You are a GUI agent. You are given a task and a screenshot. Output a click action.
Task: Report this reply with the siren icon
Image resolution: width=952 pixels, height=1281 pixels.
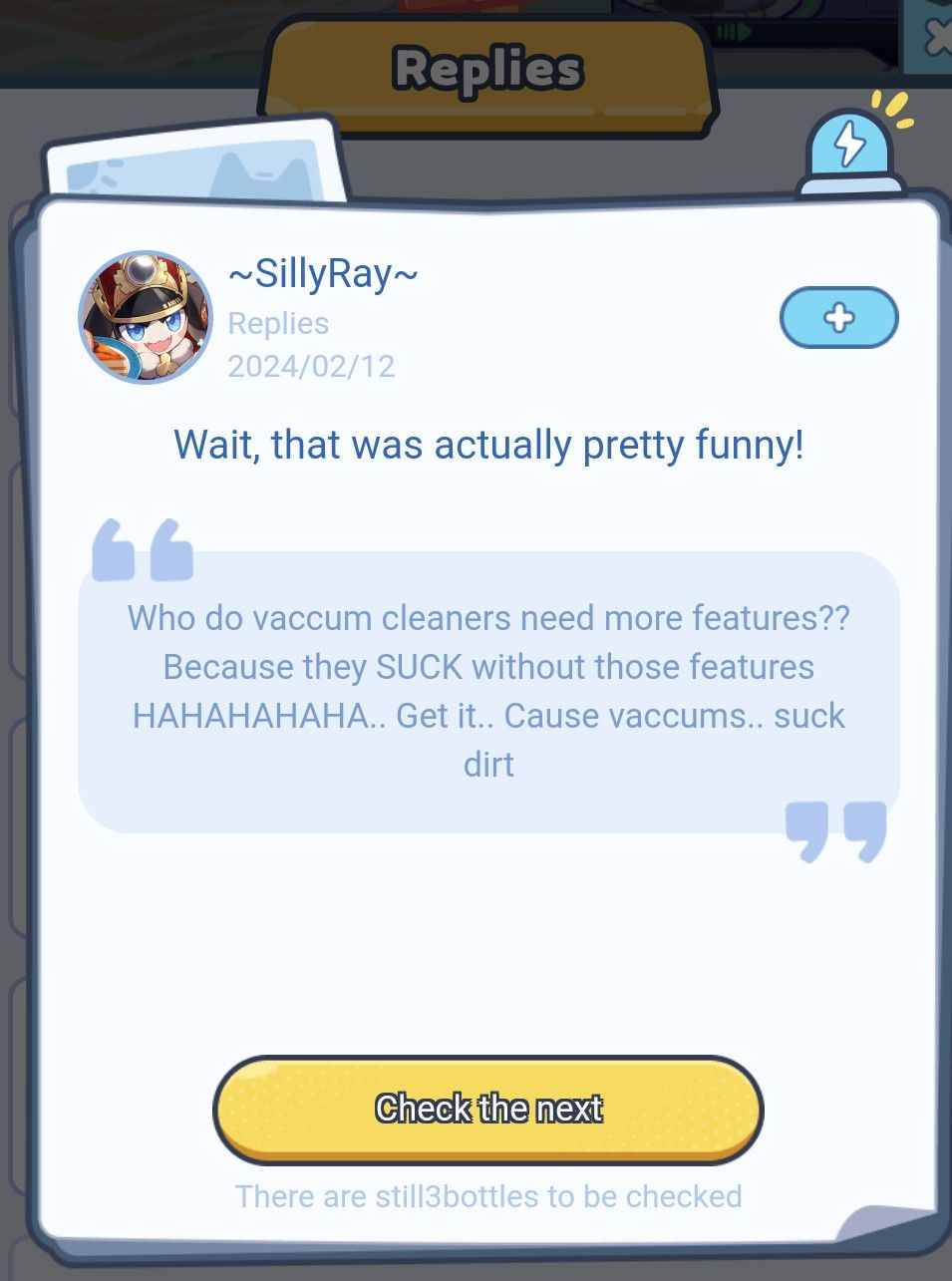click(850, 150)
